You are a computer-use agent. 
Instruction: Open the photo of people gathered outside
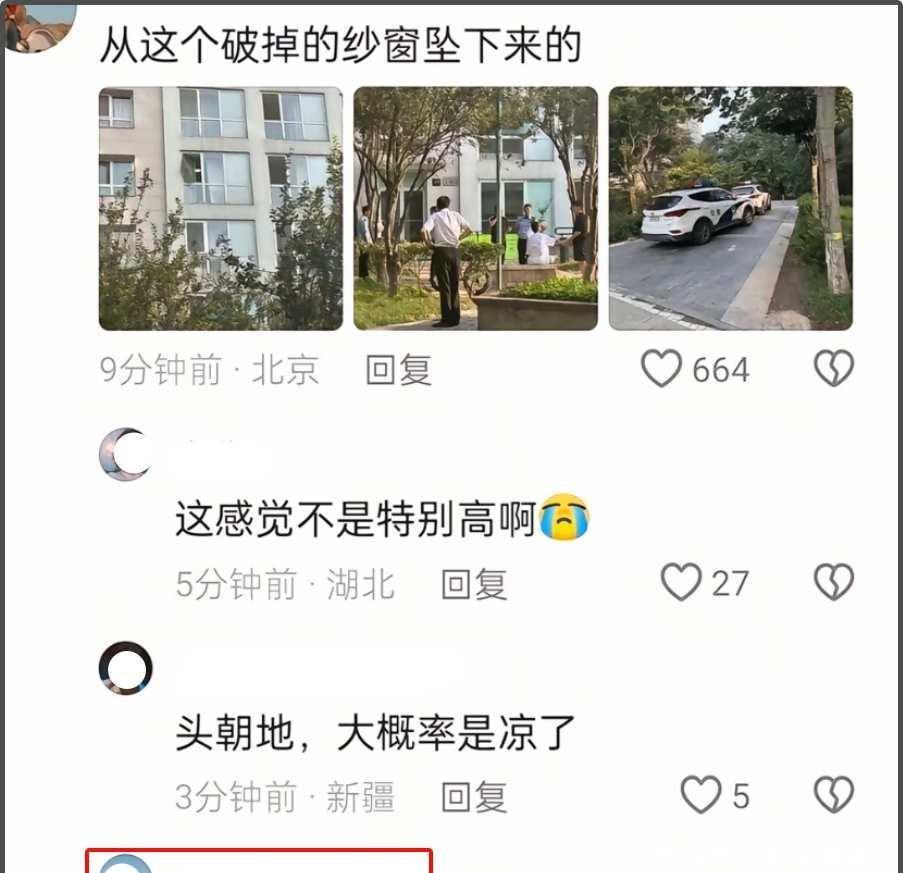(475, 208)
